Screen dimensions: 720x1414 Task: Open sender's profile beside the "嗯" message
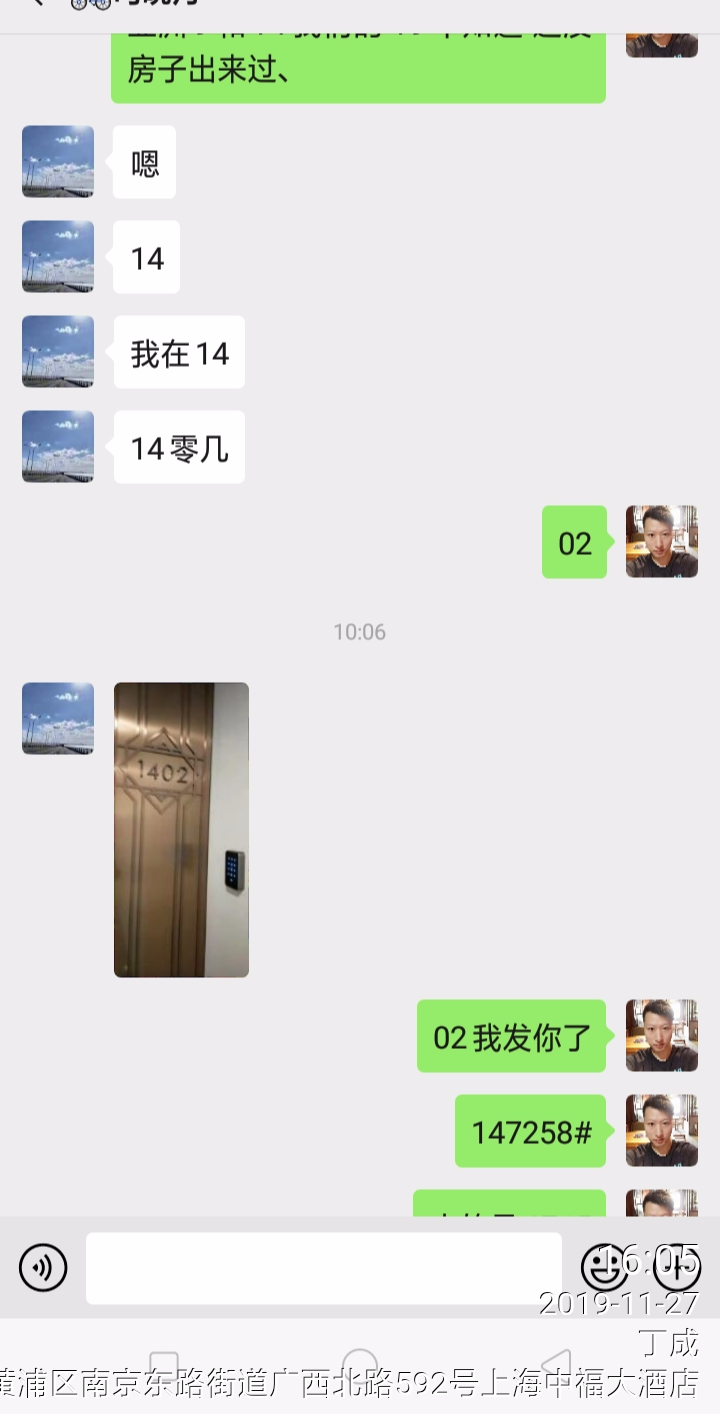[x=58, y=162]
